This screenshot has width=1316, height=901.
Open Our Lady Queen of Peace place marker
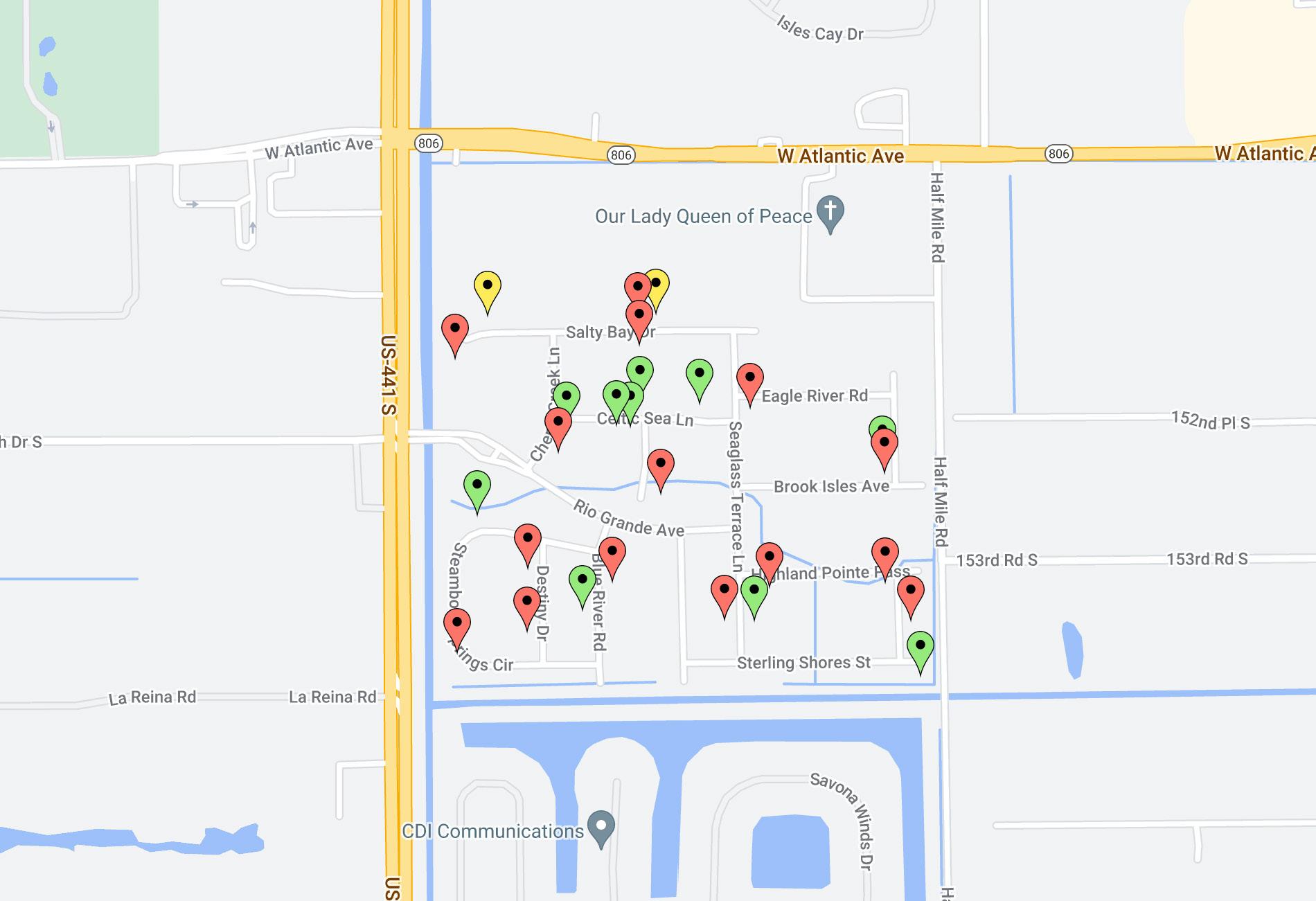coord(830,213)
